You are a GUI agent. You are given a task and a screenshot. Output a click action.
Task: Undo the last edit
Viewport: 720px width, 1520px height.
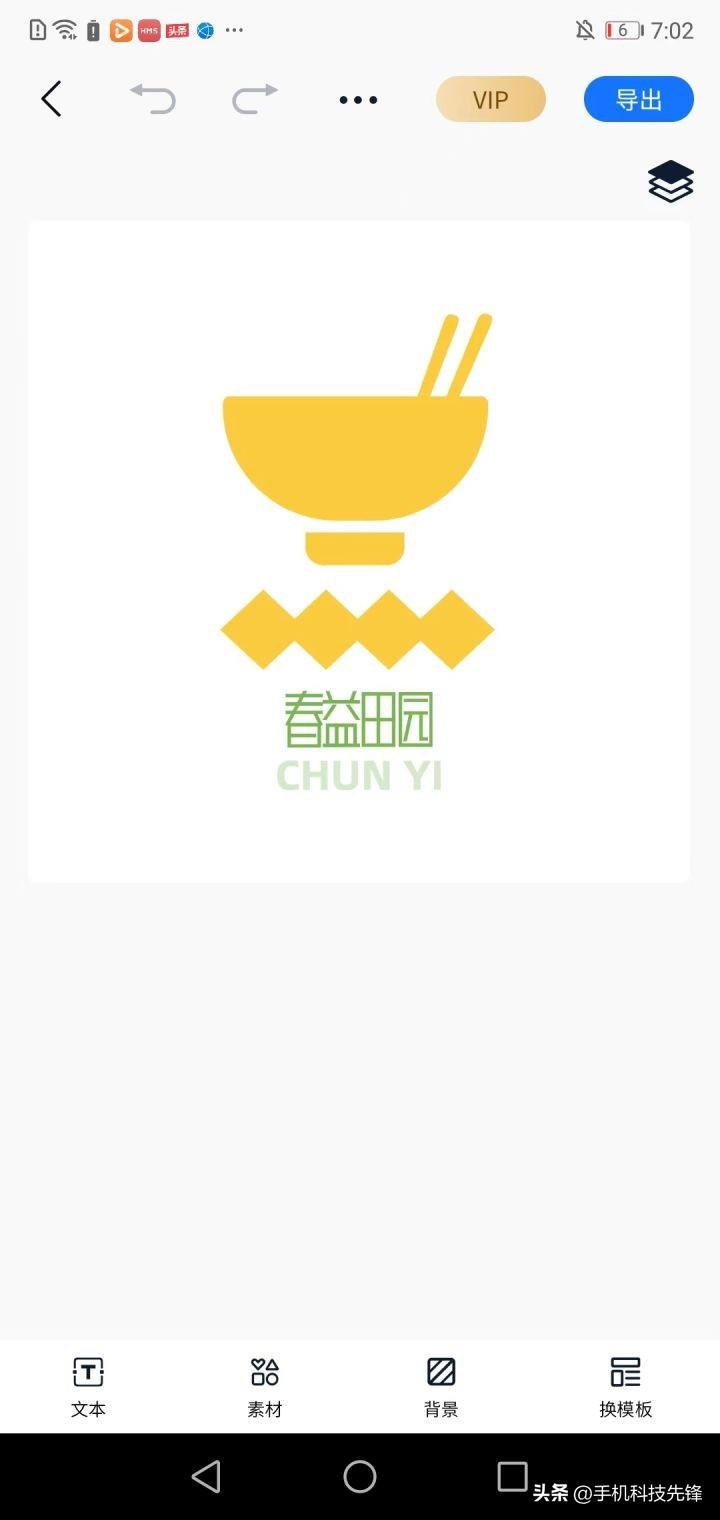[153, 99]
